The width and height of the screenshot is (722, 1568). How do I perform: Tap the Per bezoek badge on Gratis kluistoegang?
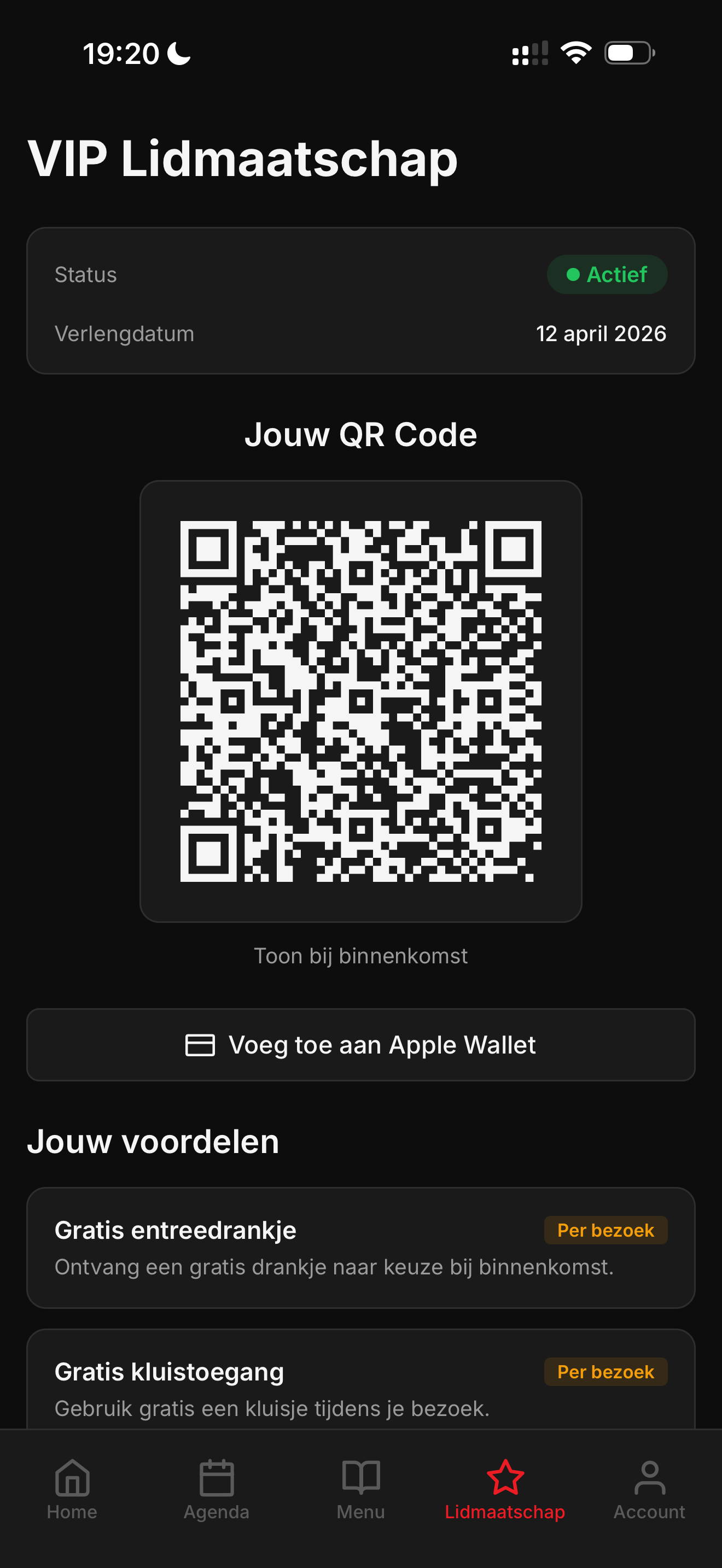coord(605,1371)
